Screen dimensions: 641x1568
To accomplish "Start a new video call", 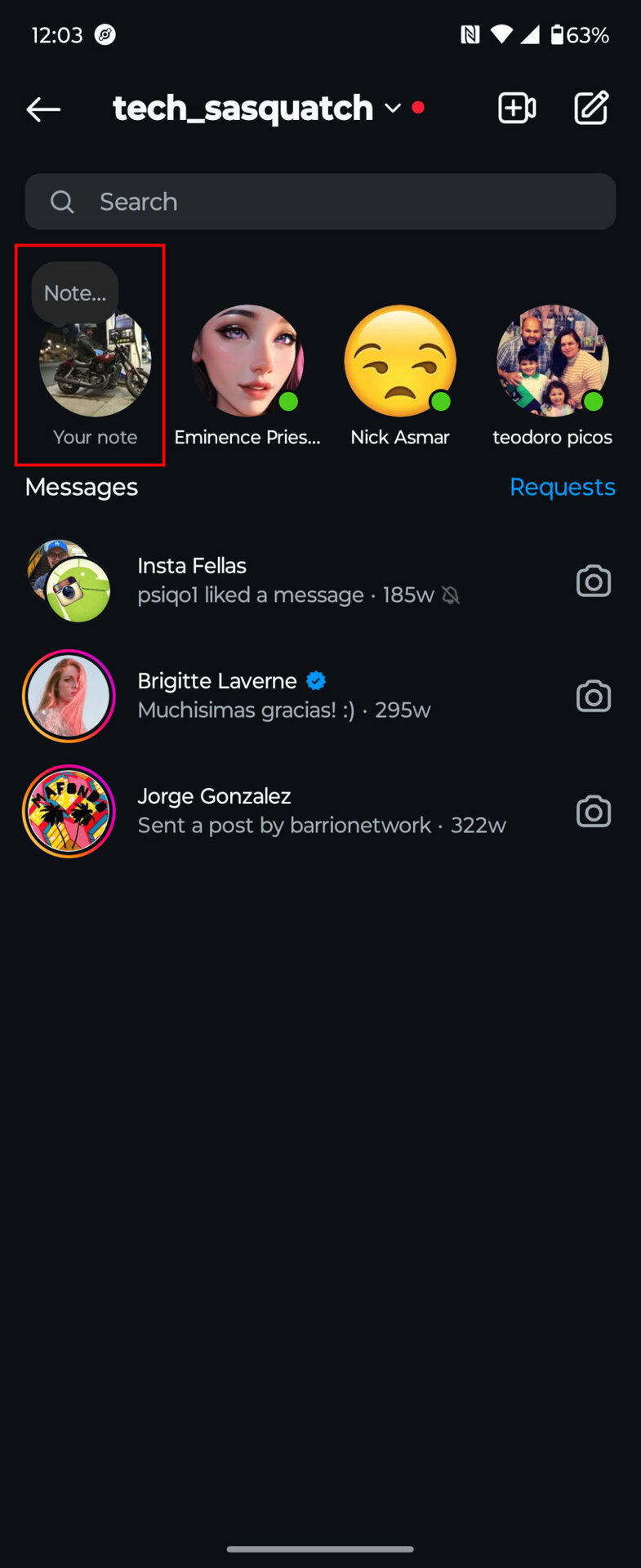I will click(x=517, y=109).
